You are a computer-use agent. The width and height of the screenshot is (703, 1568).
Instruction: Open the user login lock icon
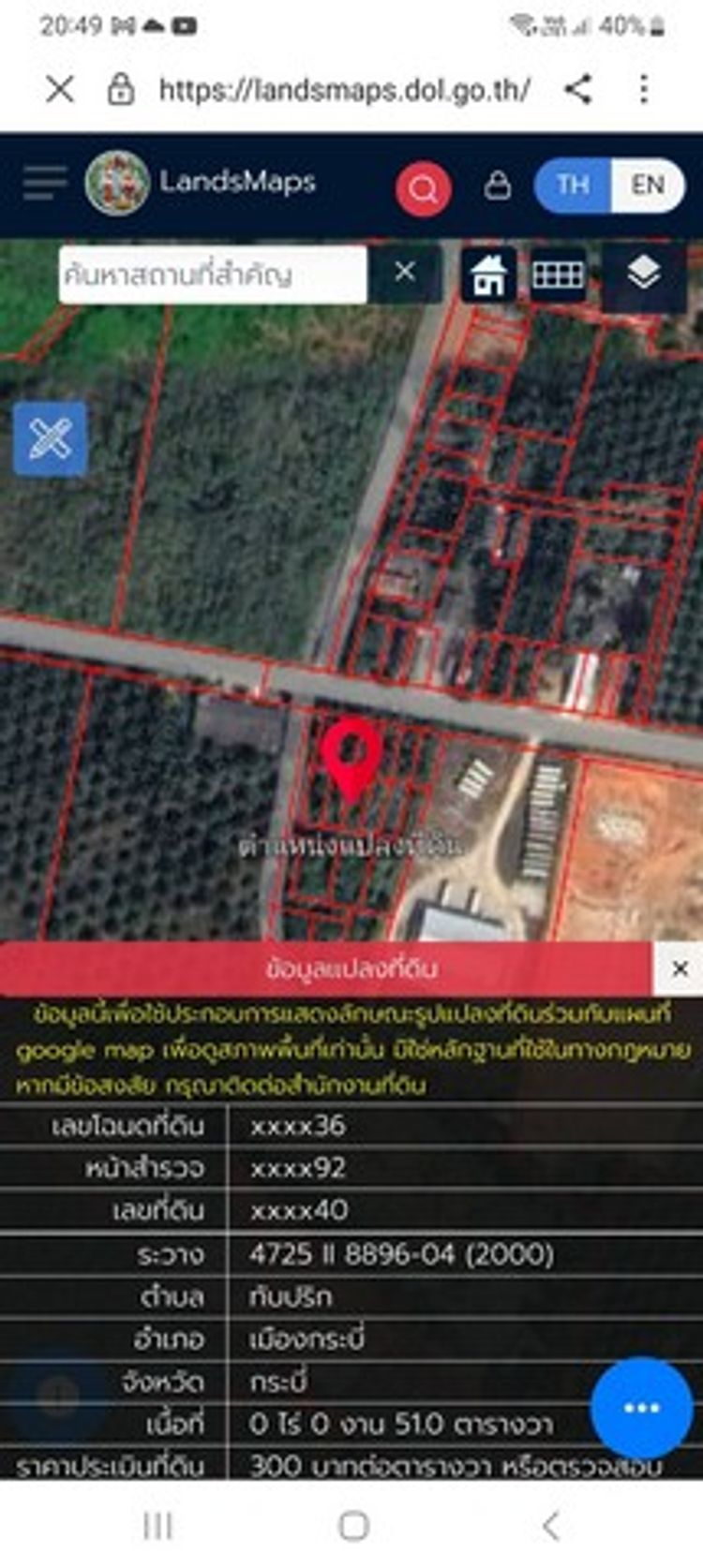[498, 185]
